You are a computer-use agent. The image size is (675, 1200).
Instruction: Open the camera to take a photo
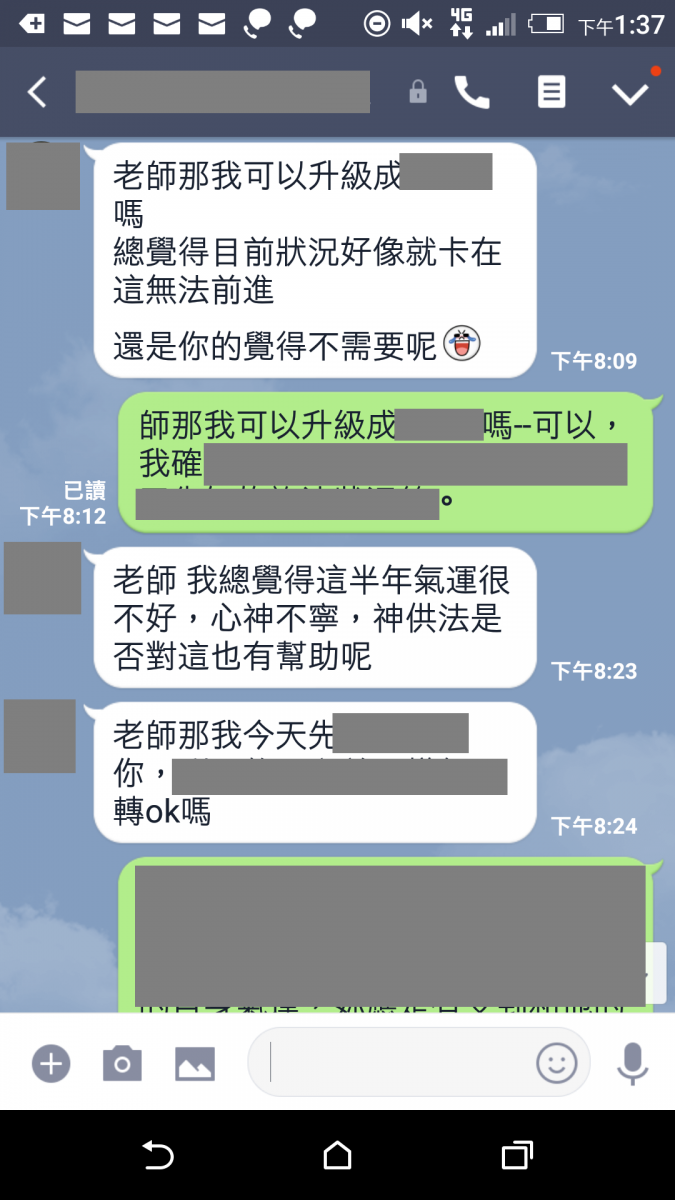[122, 1063]
